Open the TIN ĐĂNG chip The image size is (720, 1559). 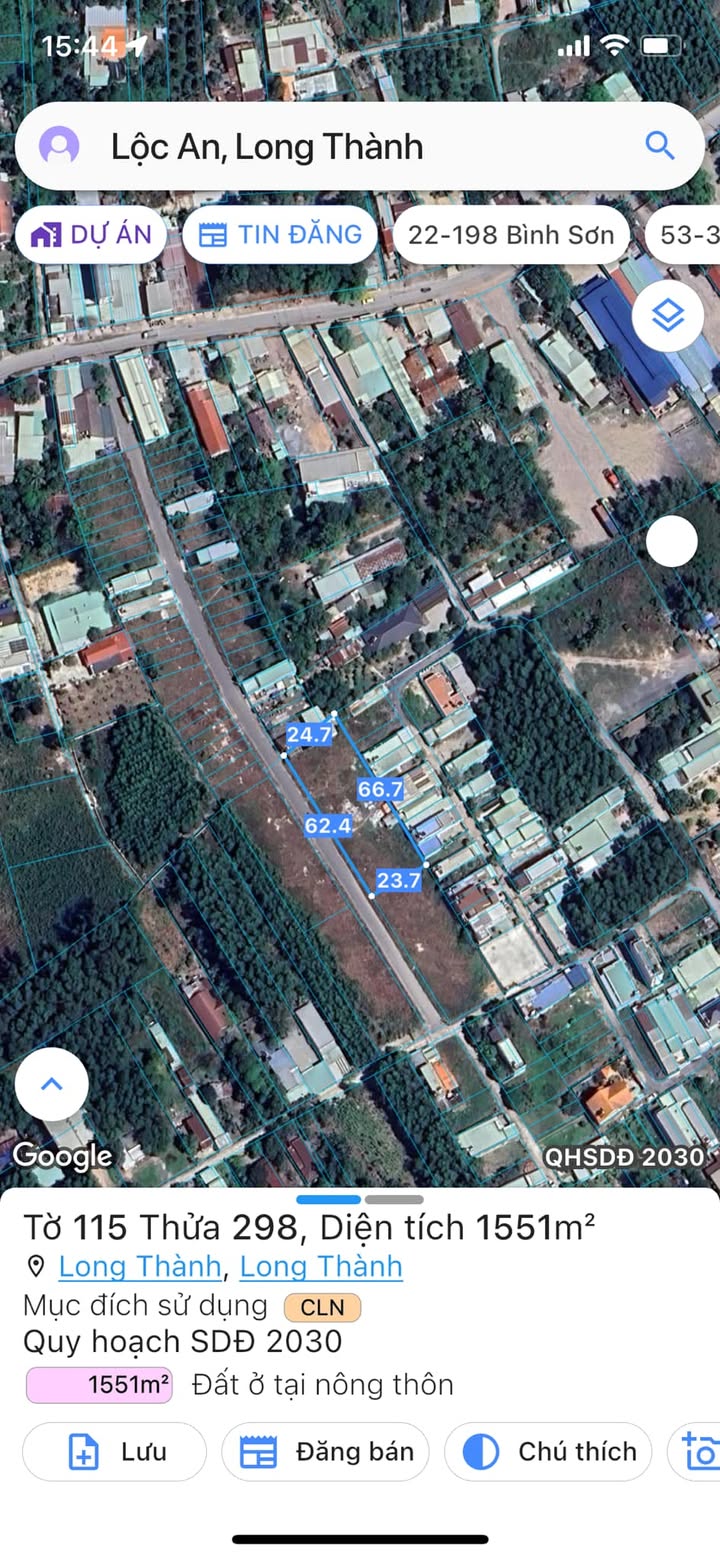280,235
